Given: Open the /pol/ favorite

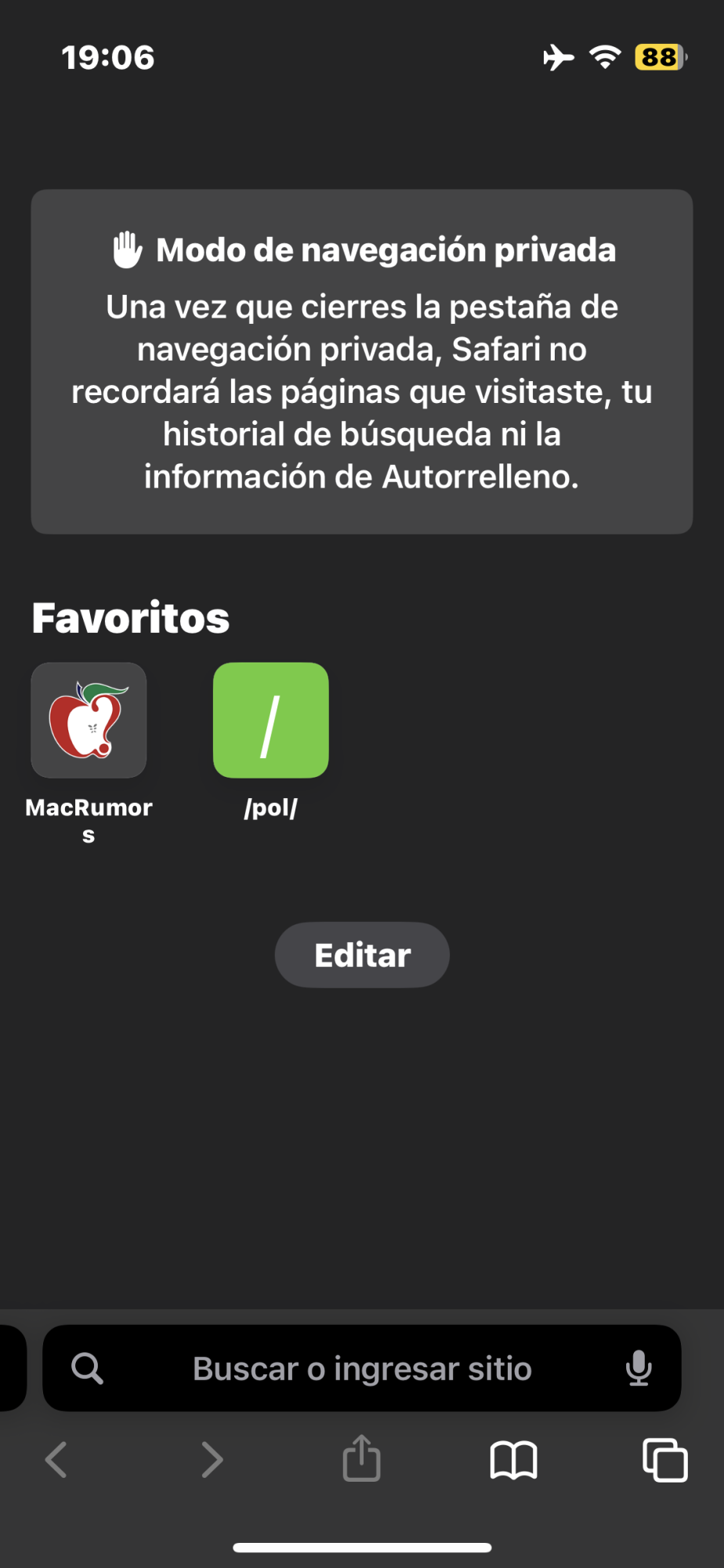Looking at the screenshot, I should (x=270, y=720).
